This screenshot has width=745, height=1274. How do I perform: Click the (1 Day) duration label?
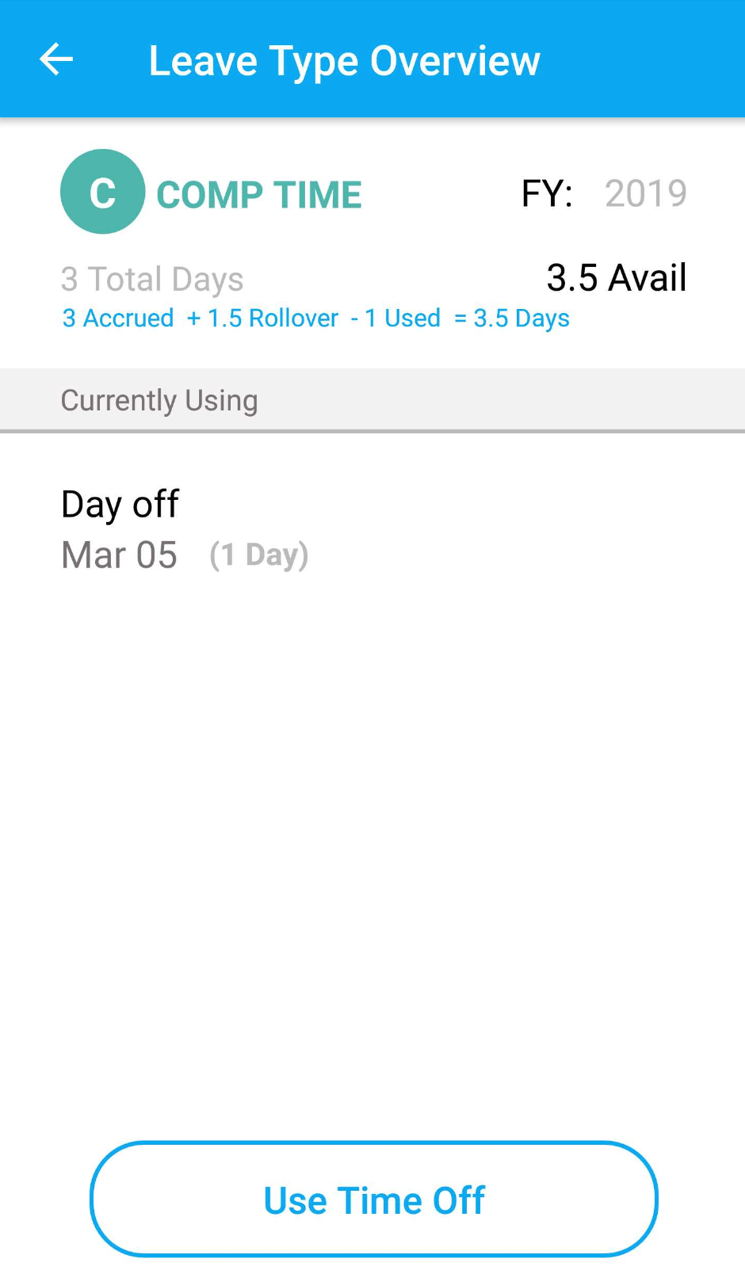[x=258, y=555]
